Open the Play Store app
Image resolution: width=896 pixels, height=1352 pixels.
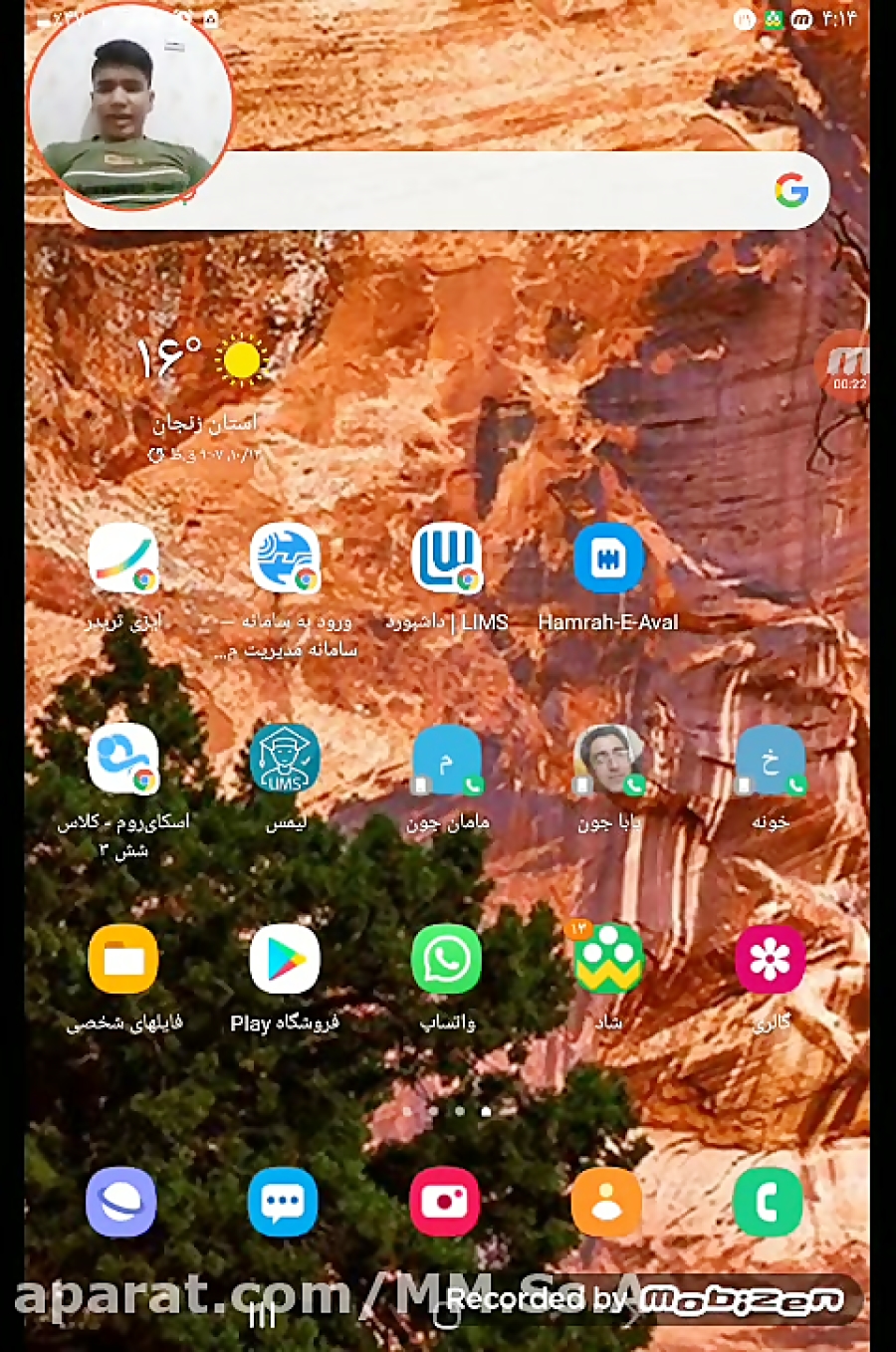pos(285,960)
